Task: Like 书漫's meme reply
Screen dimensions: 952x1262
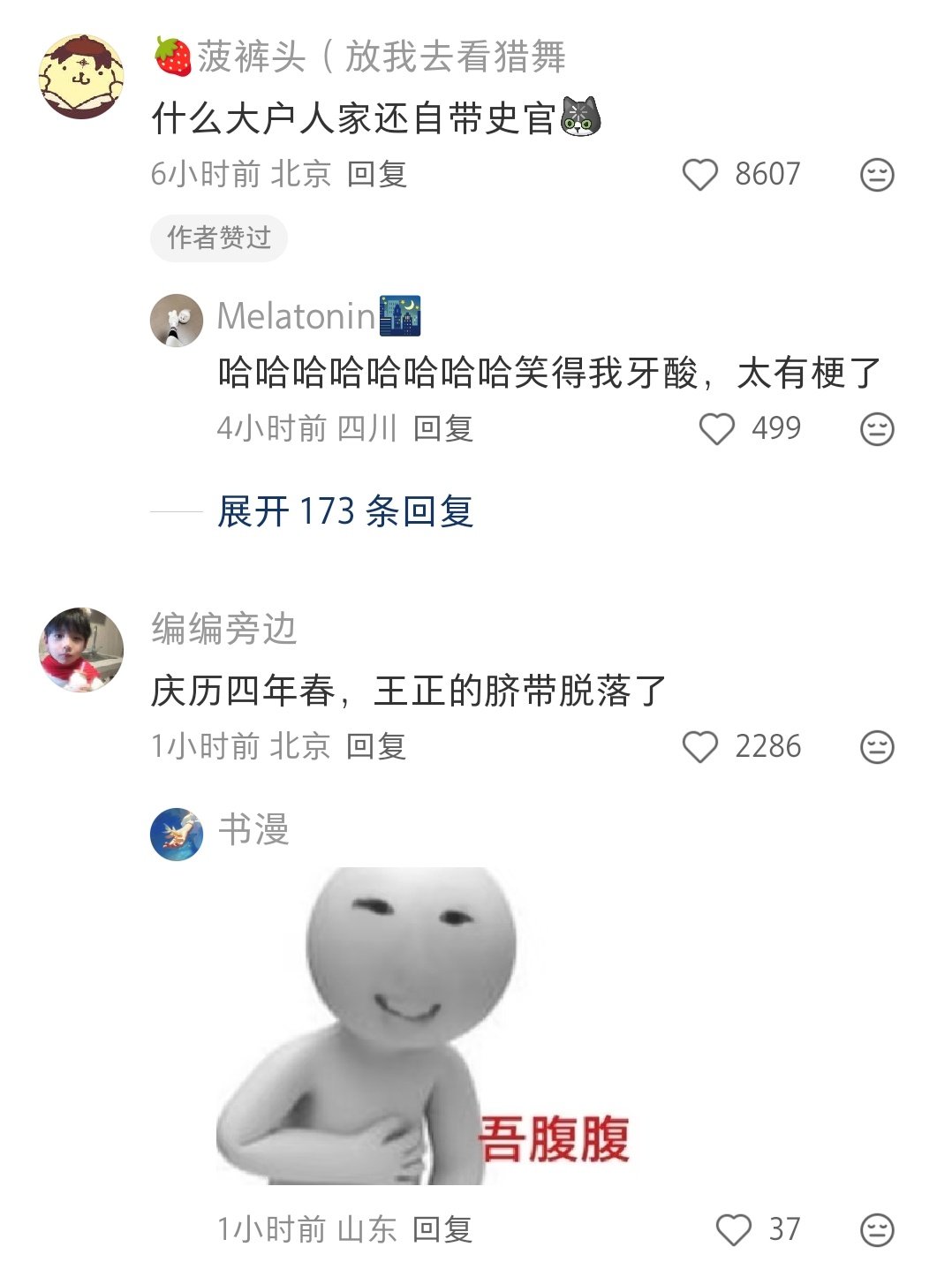Action: tap(733, 1229)
